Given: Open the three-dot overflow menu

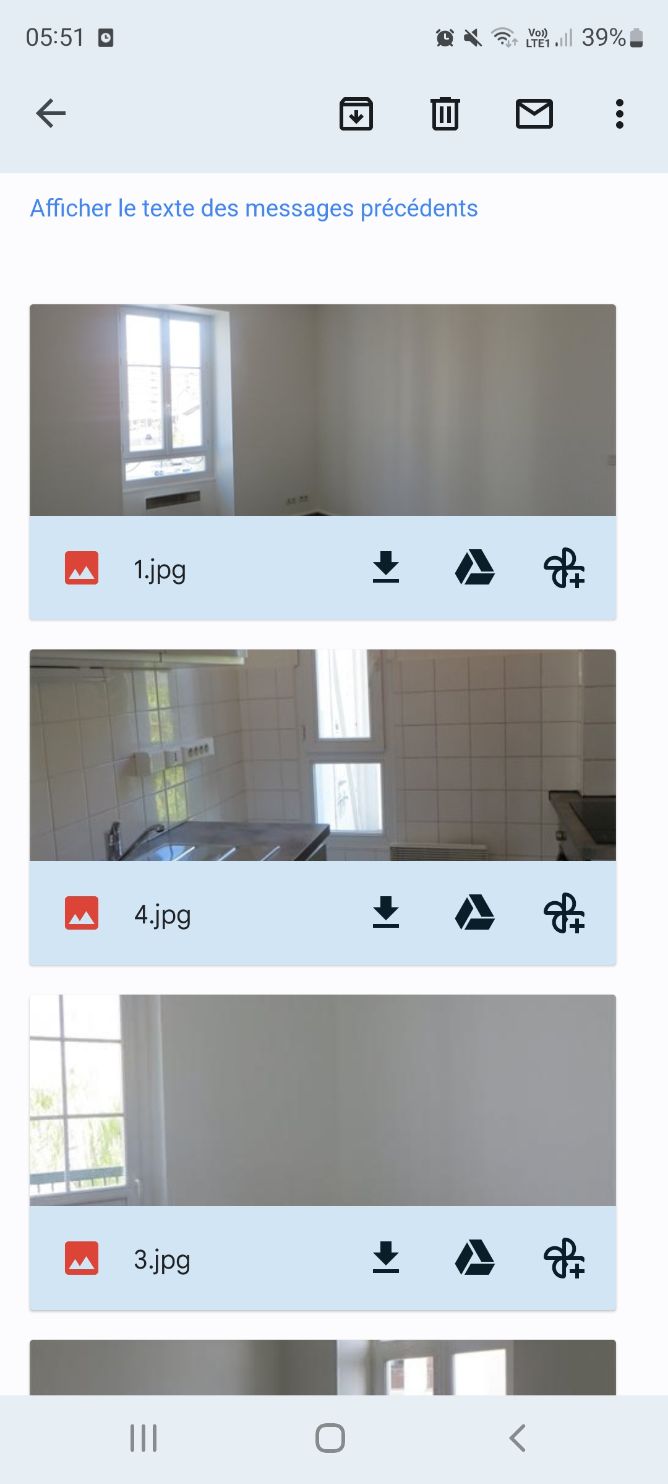Looking at the screenshot, I should click(x=619, y=114).
